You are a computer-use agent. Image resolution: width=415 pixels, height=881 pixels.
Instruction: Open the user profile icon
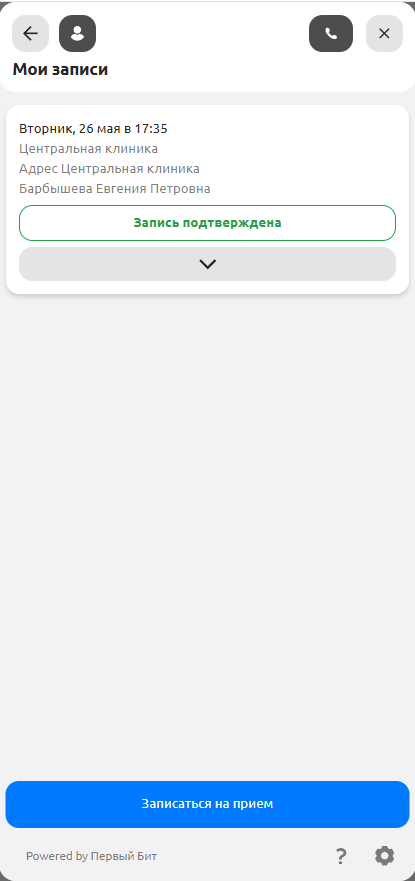77,34
